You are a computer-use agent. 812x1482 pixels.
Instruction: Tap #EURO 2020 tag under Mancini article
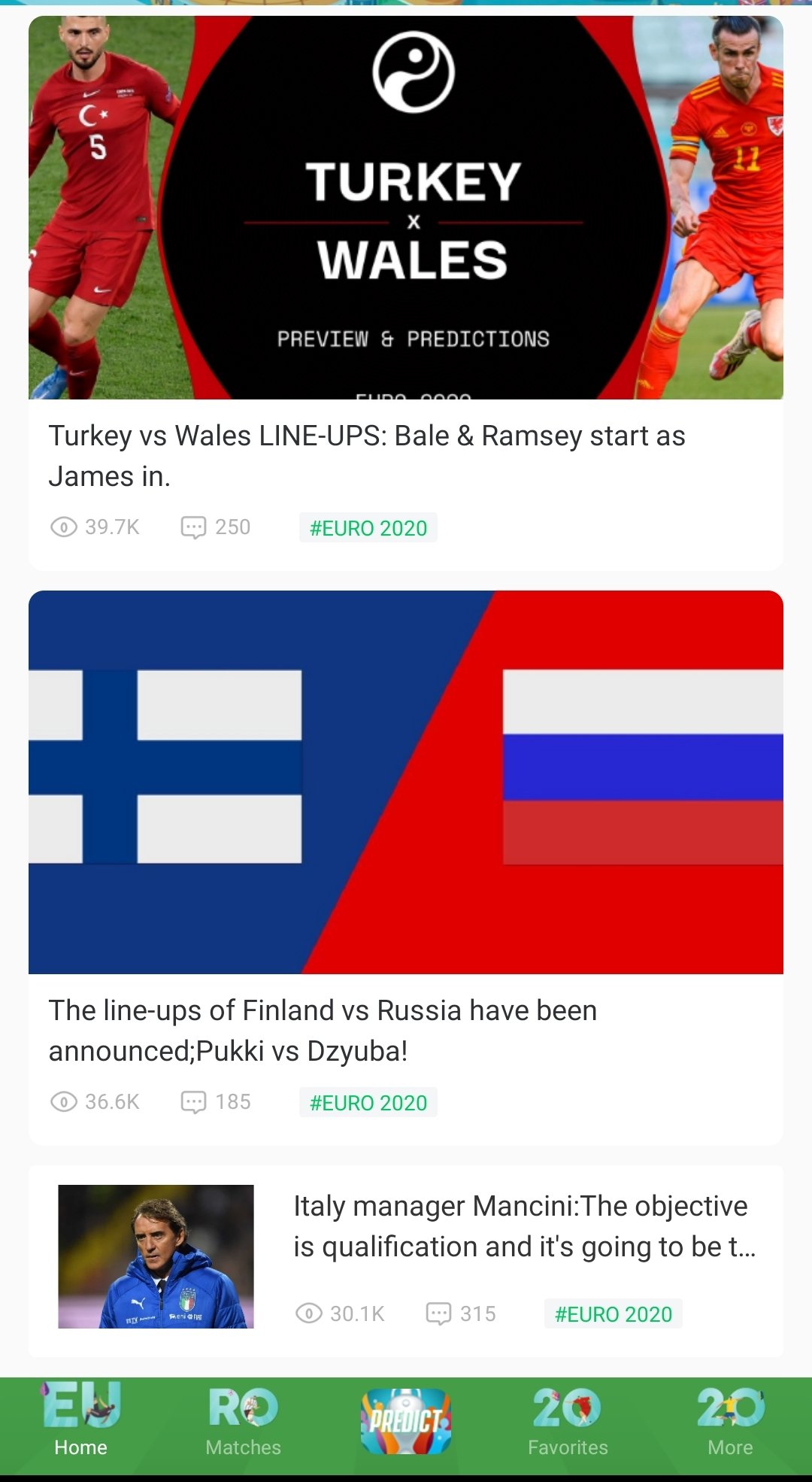(x=614, y=1314)
